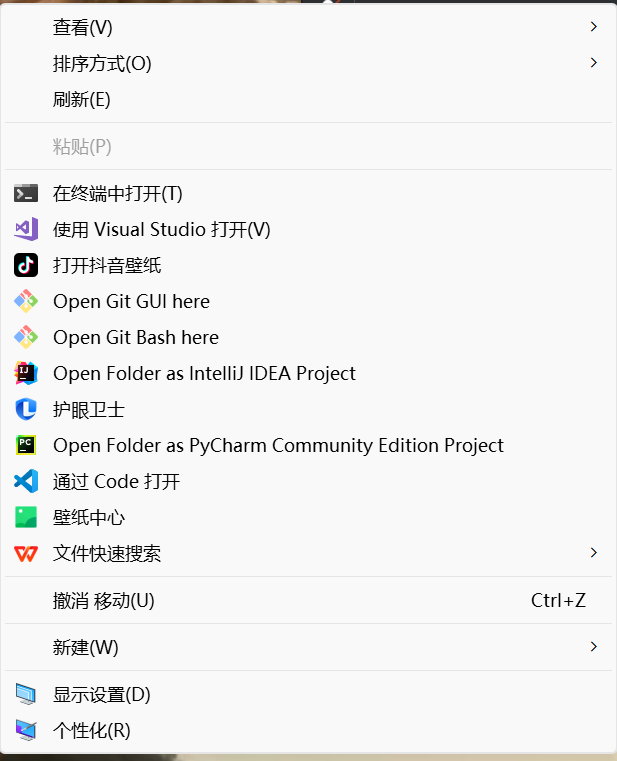This screenshot has height=761, width=617.
Task: Open 个性化(R) settings
Action: pyautogui.click(x=308, y=730)
